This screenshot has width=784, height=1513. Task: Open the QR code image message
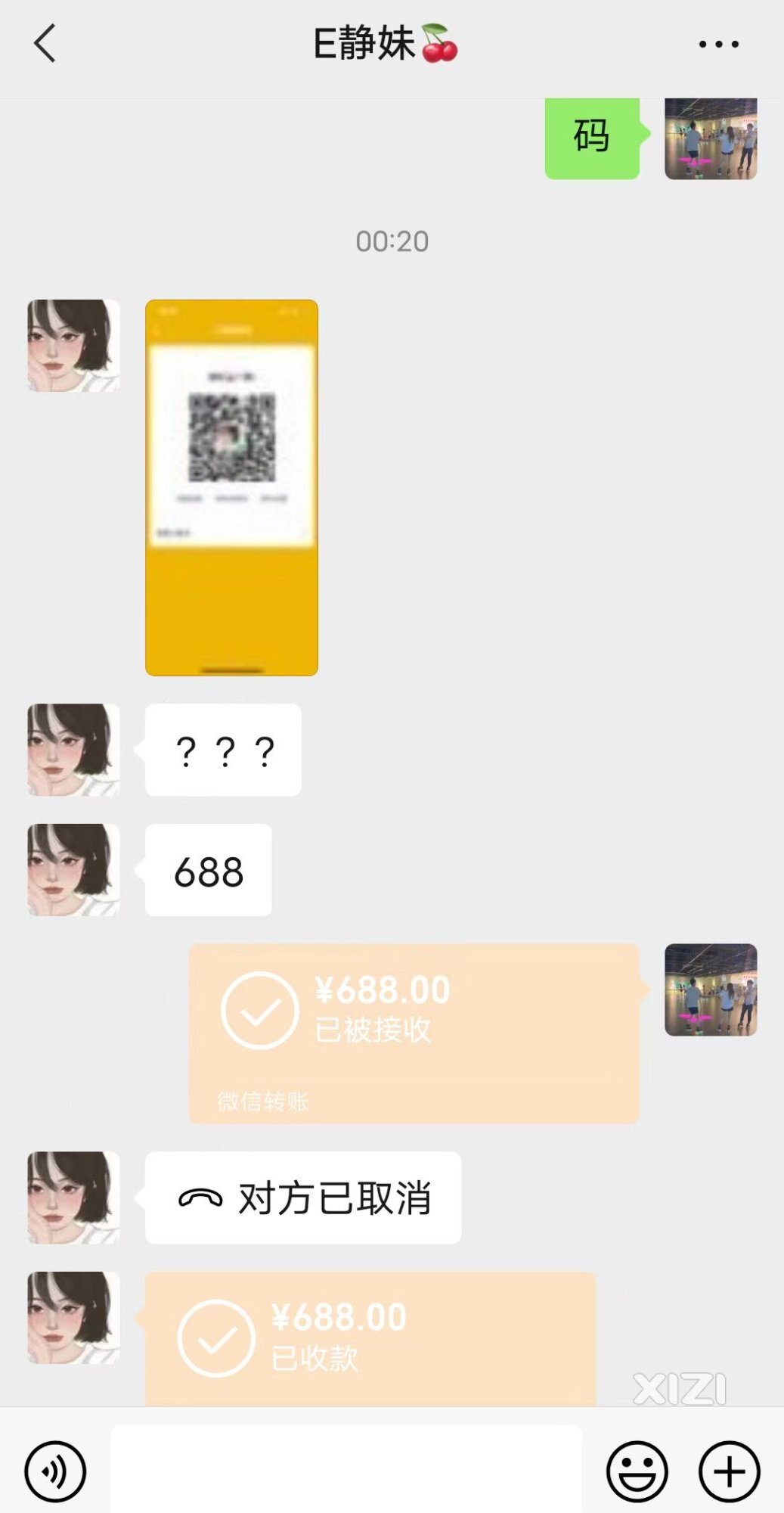pos(231,487)
